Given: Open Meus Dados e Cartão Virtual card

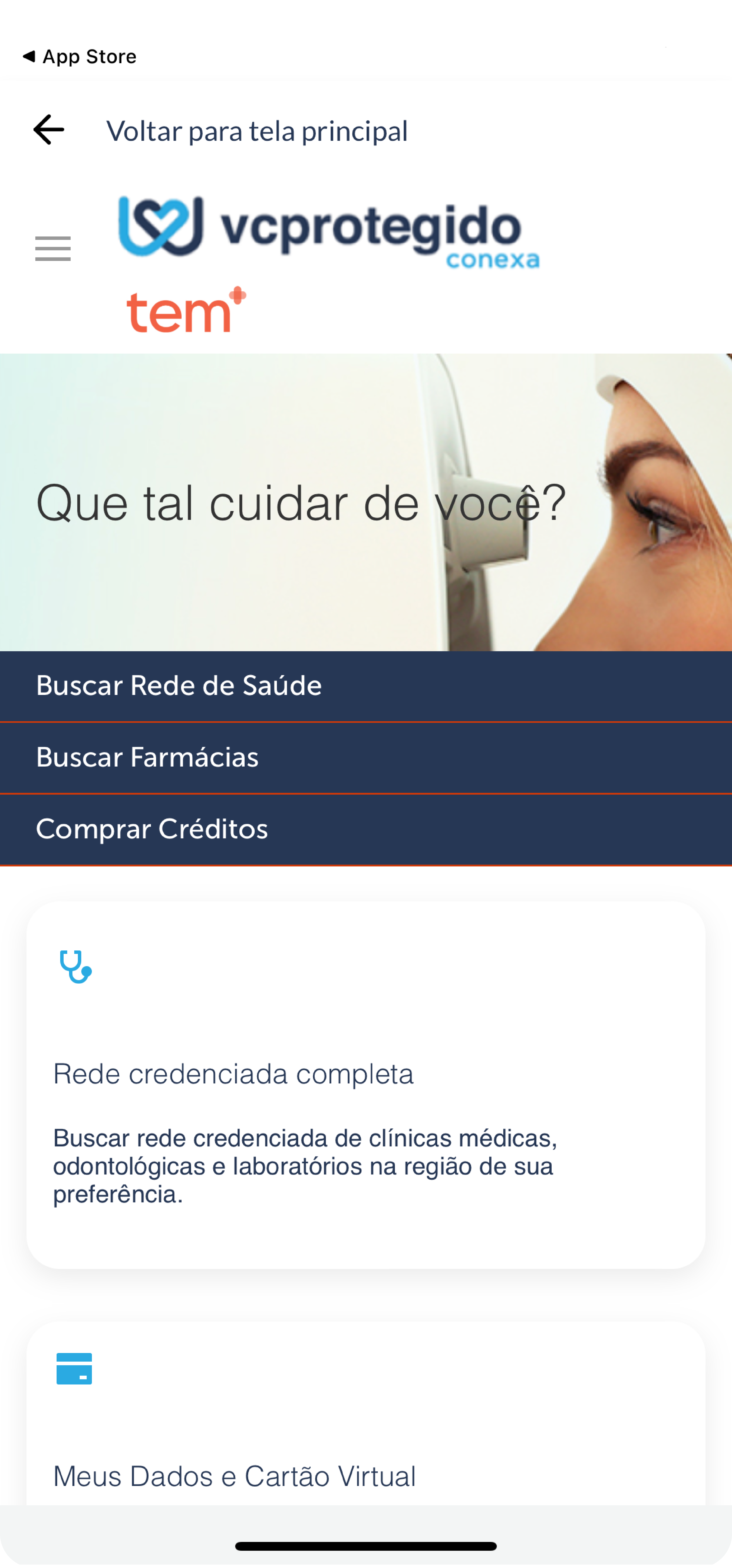Looking at the screenshot, I should click(366, 1413).
